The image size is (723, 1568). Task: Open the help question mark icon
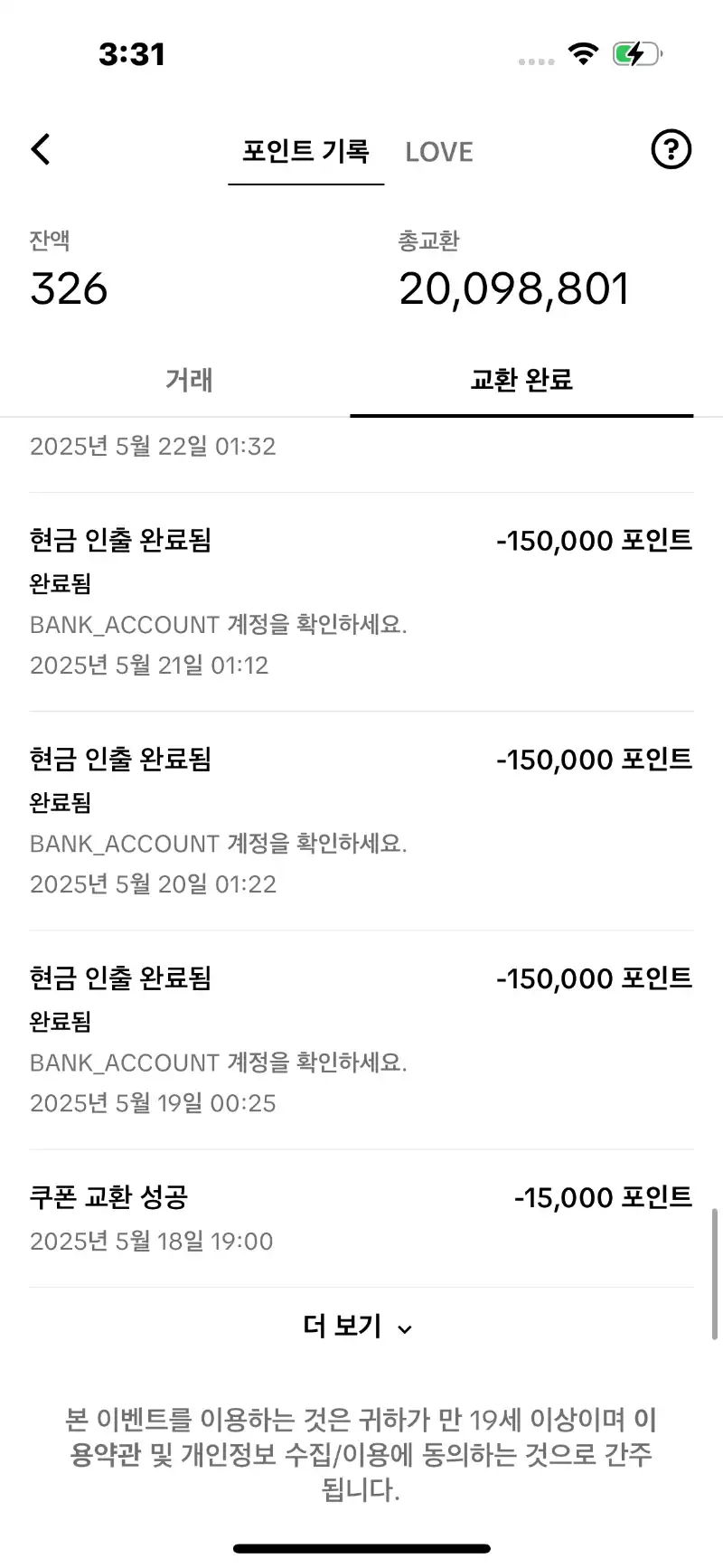tap(671, 150)
